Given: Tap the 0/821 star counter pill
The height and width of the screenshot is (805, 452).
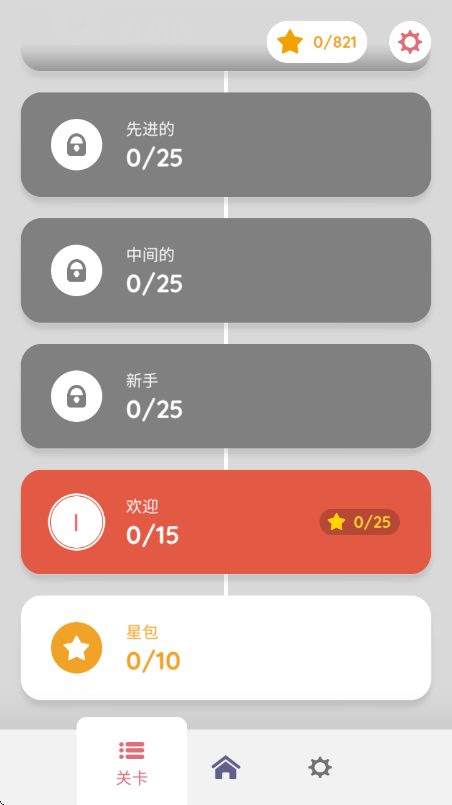Looking at the screenshot, I should tap(317, 42).
